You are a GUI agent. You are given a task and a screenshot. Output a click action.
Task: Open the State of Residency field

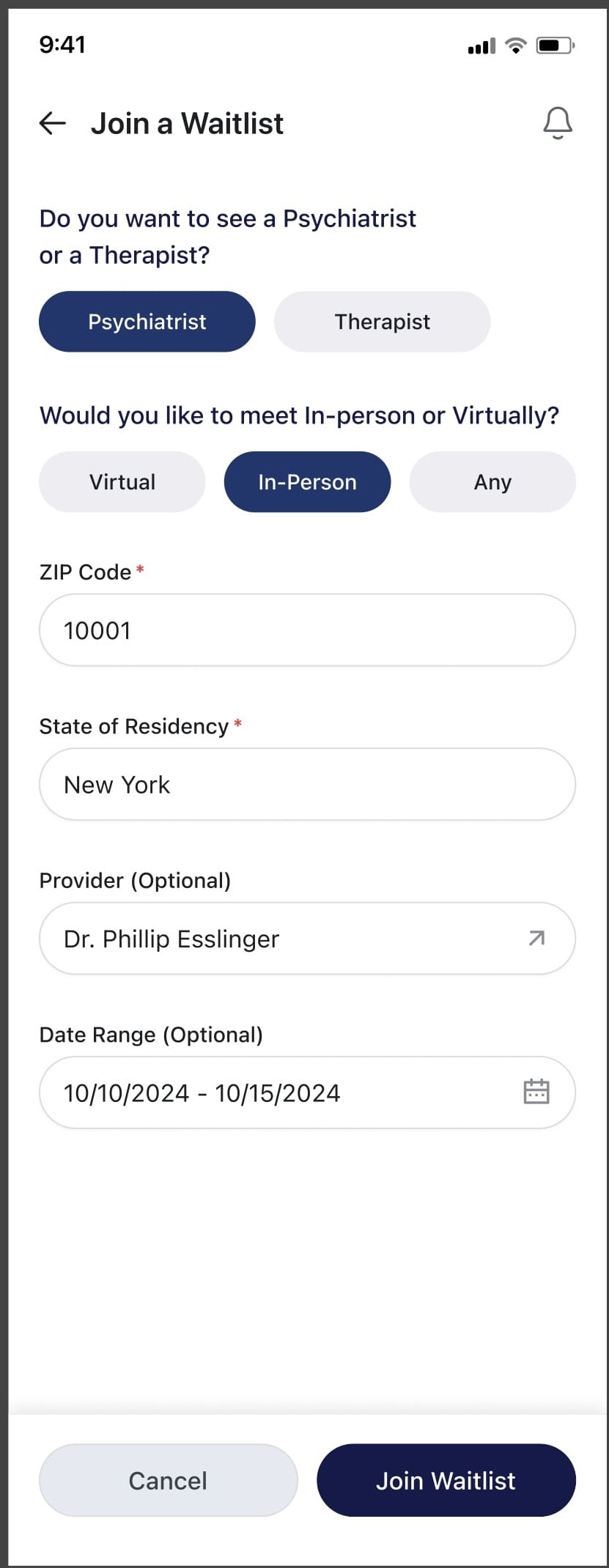(307, 785)
